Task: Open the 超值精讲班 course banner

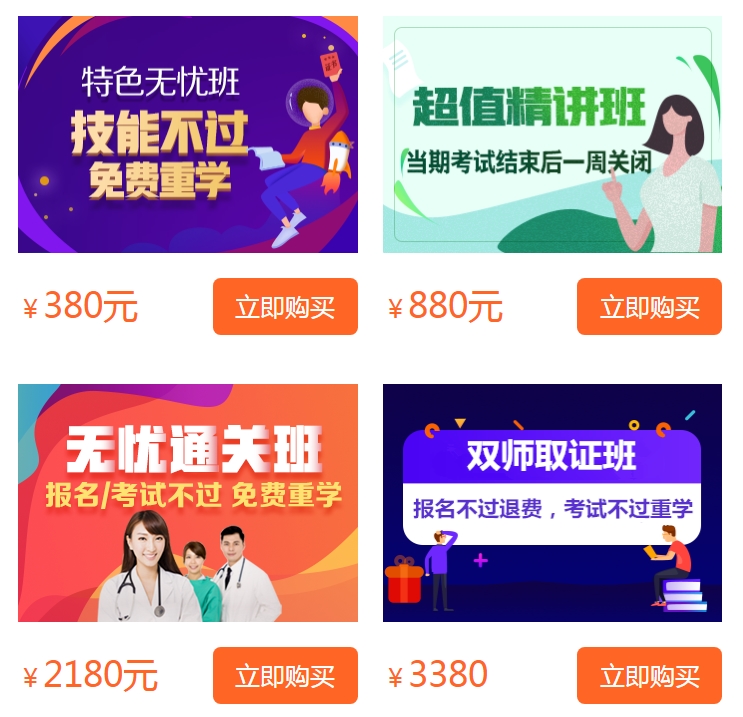Action: (x=552, y=134)
